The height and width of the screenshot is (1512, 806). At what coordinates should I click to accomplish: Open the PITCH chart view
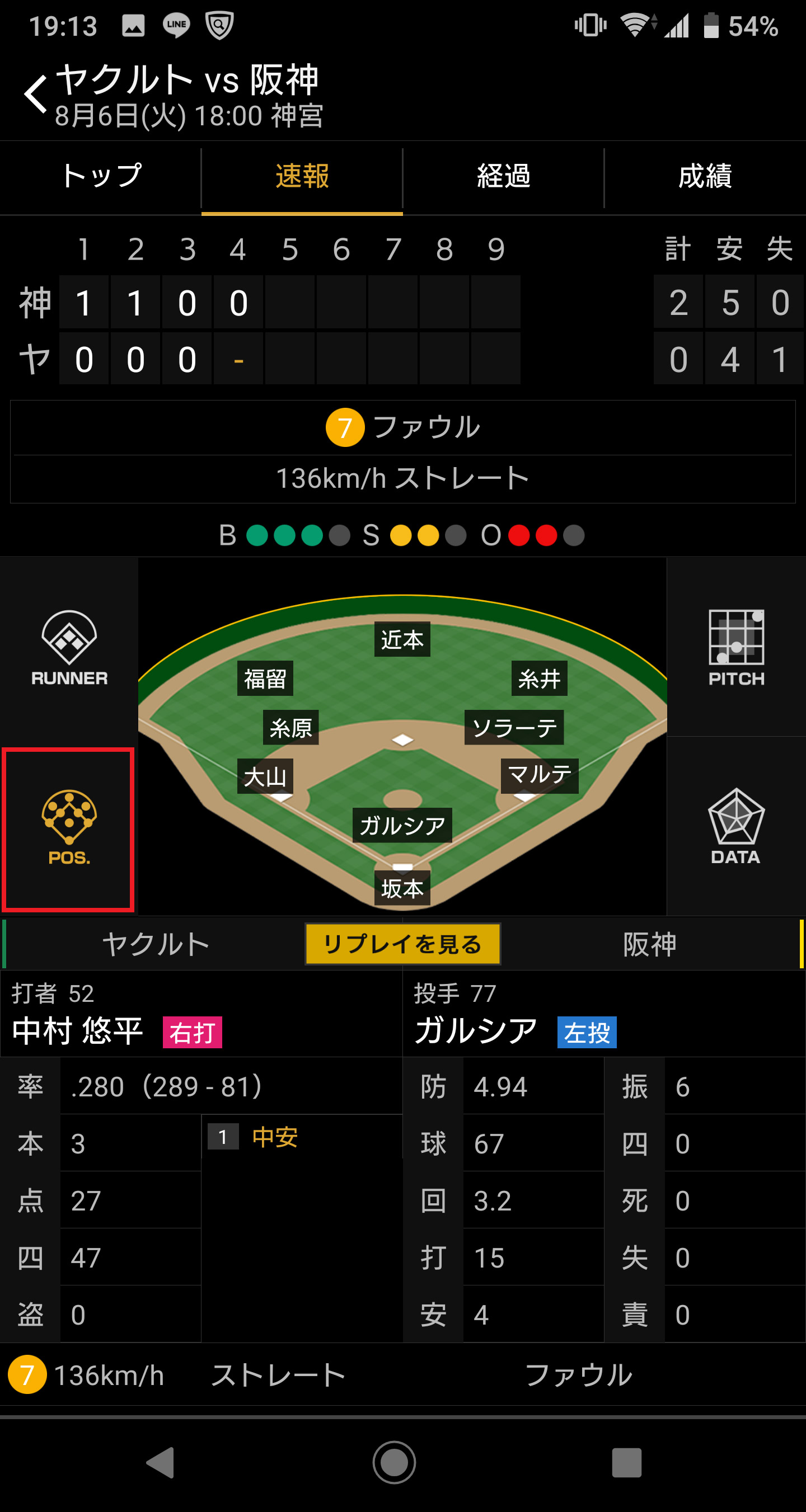pos(736,648)
